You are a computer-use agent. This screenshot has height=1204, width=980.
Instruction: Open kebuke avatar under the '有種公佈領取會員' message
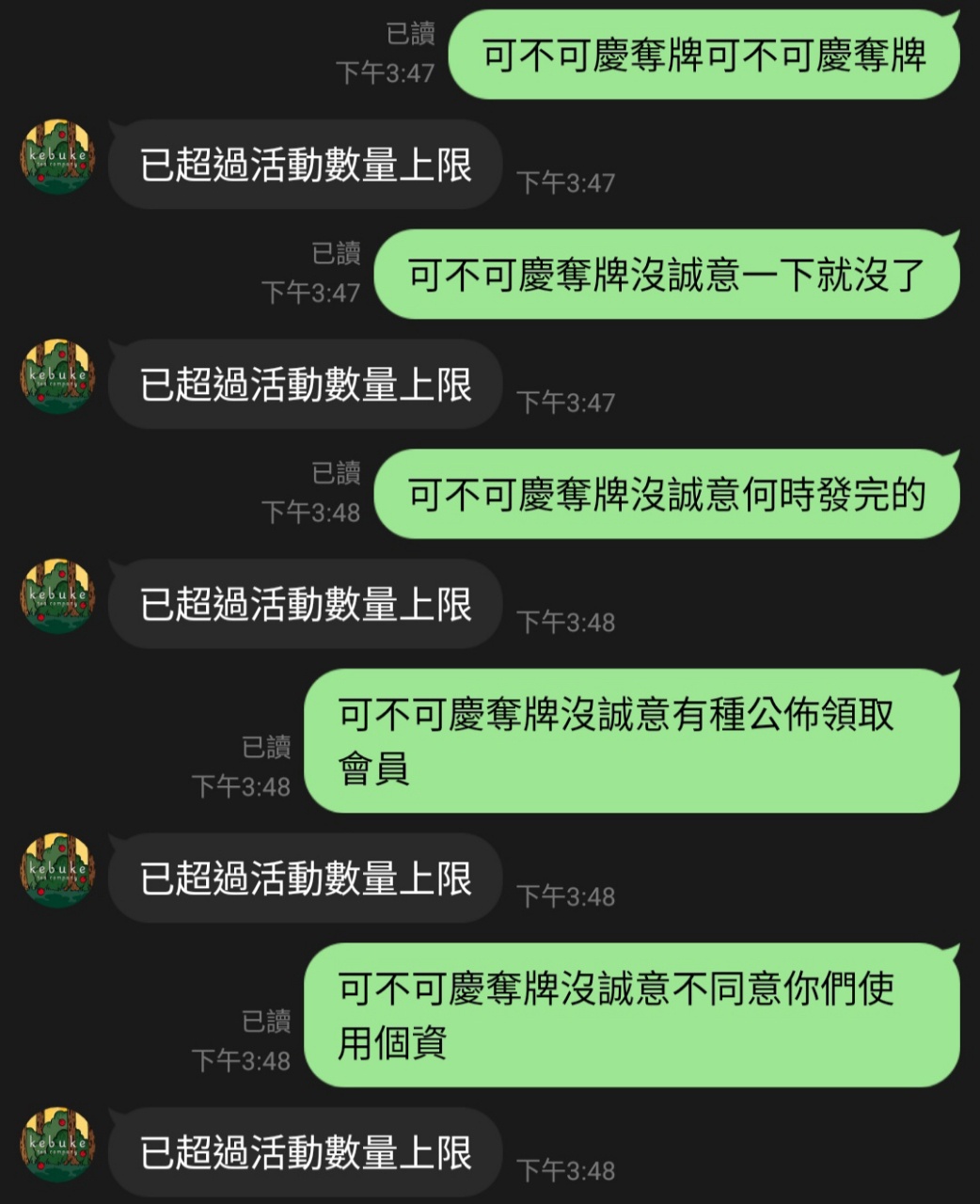click(57, 870)
